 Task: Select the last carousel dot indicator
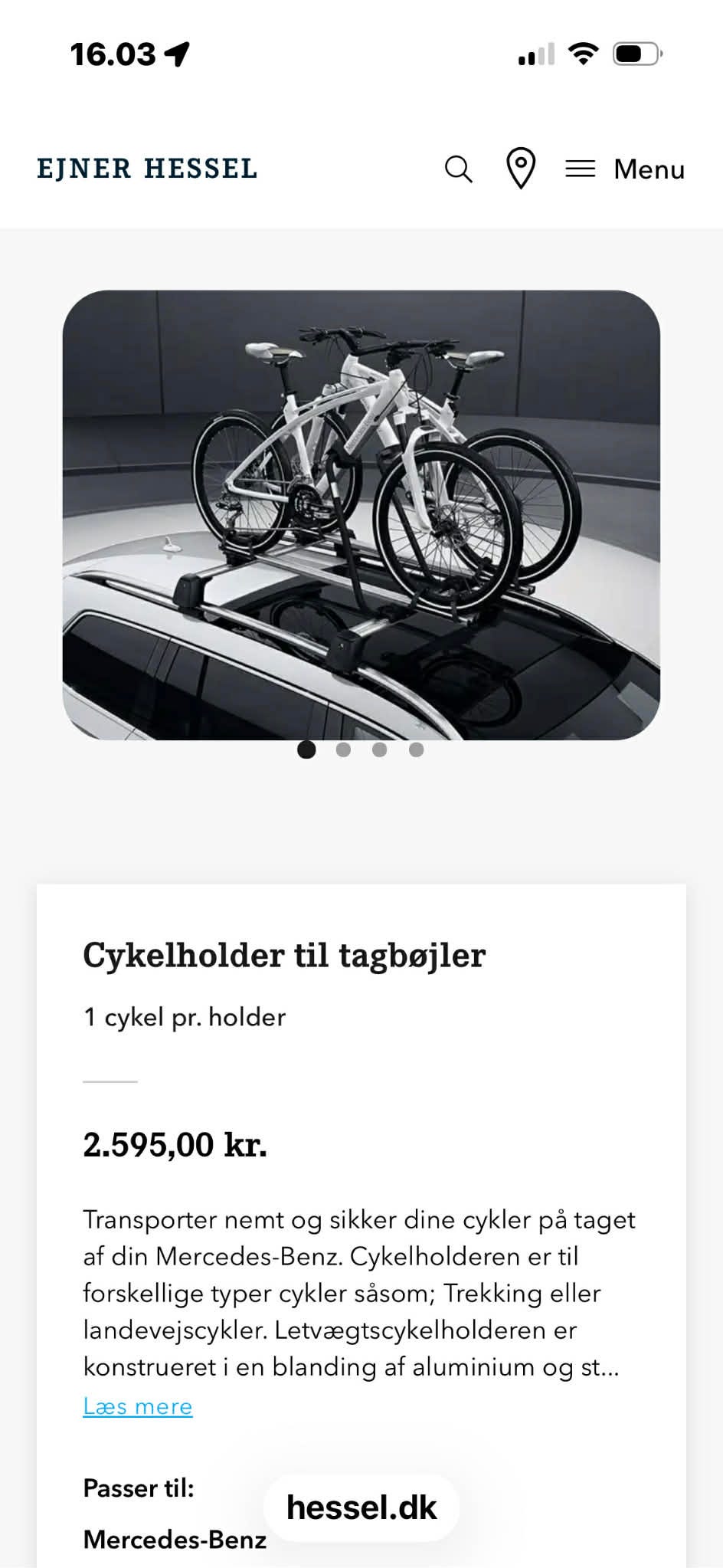[417, 750]
